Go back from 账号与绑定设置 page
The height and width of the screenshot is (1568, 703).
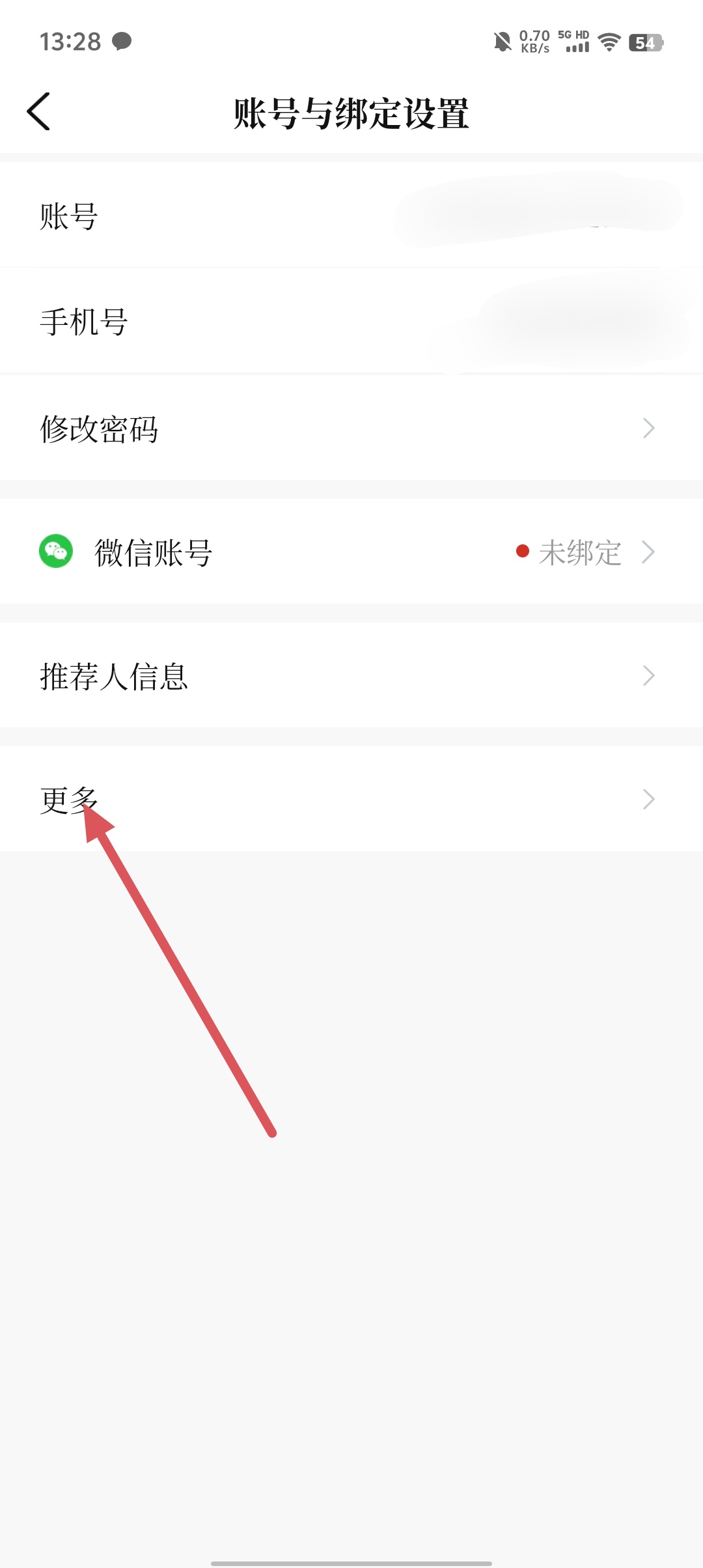point(39,112)
